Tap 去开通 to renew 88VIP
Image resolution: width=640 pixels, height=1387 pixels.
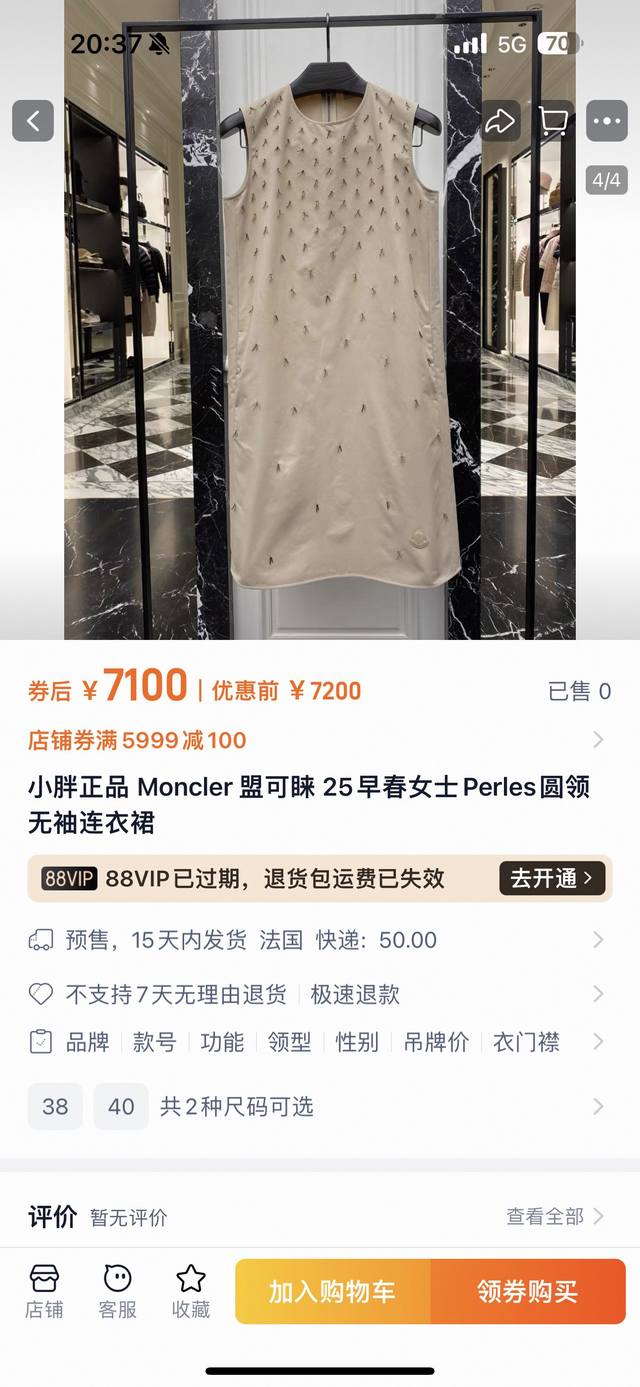click(x=551, y=879)
